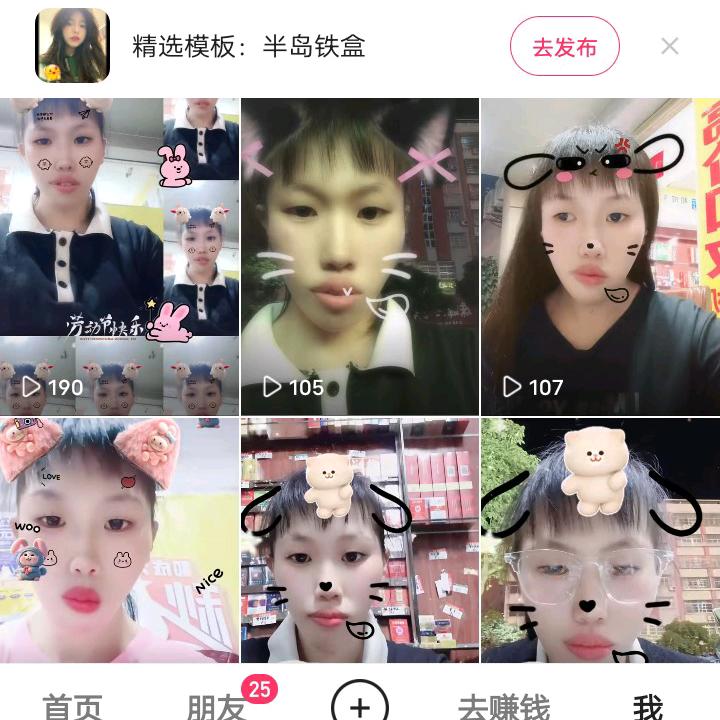Viewport: 720px width, 720px height.
Task: Watch the video with 107 plays
Action: 600,256
